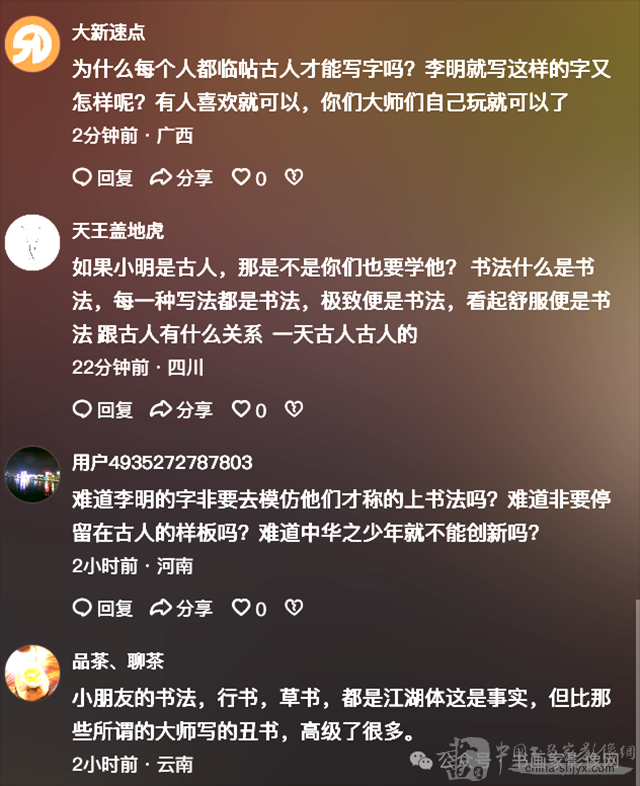
Task: Open 品茶、聊茶's profile avatar
Action: click(33, 672)
